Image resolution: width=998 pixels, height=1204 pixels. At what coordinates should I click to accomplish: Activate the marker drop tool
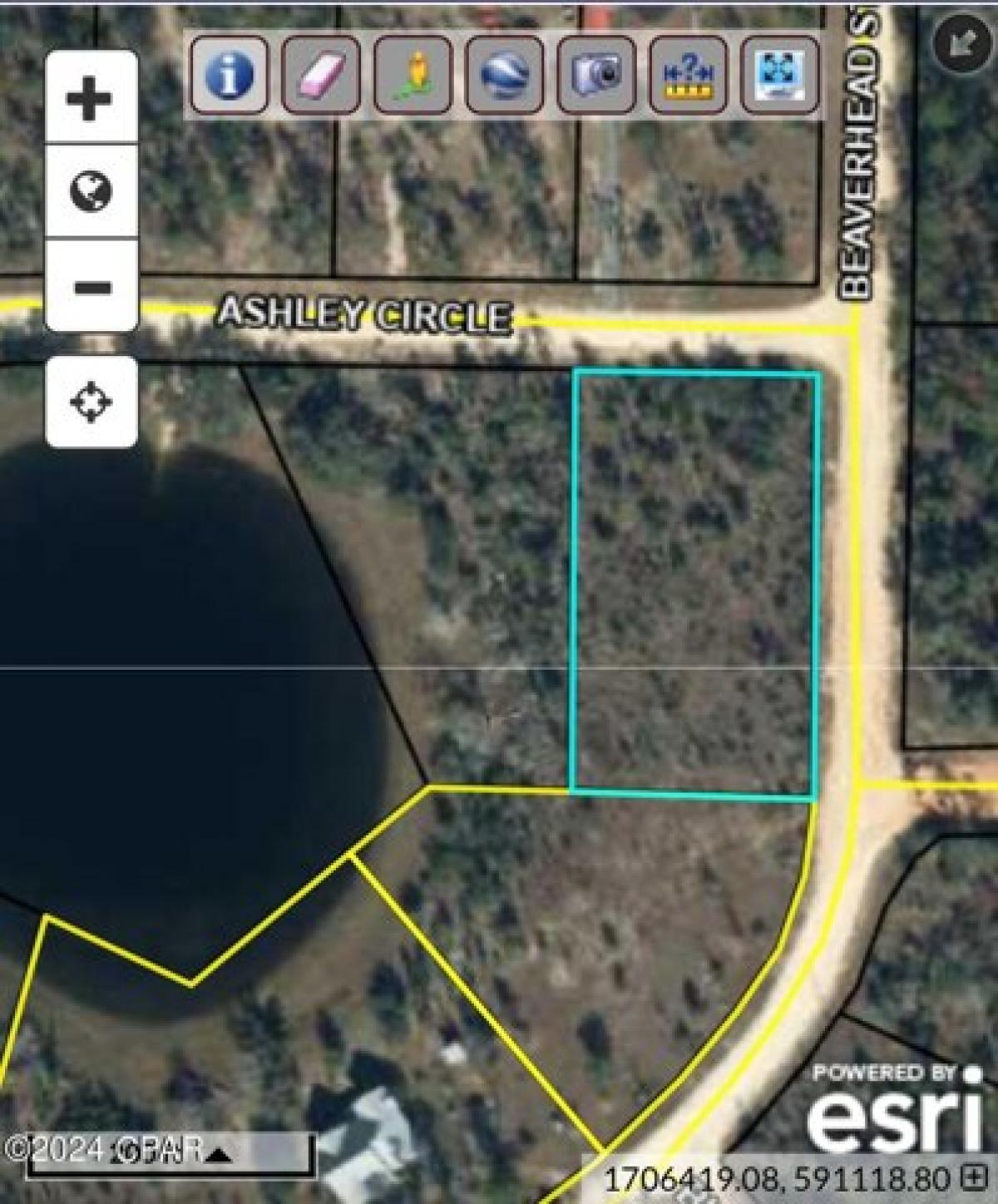pyautogui.click(x=414, y=75)
